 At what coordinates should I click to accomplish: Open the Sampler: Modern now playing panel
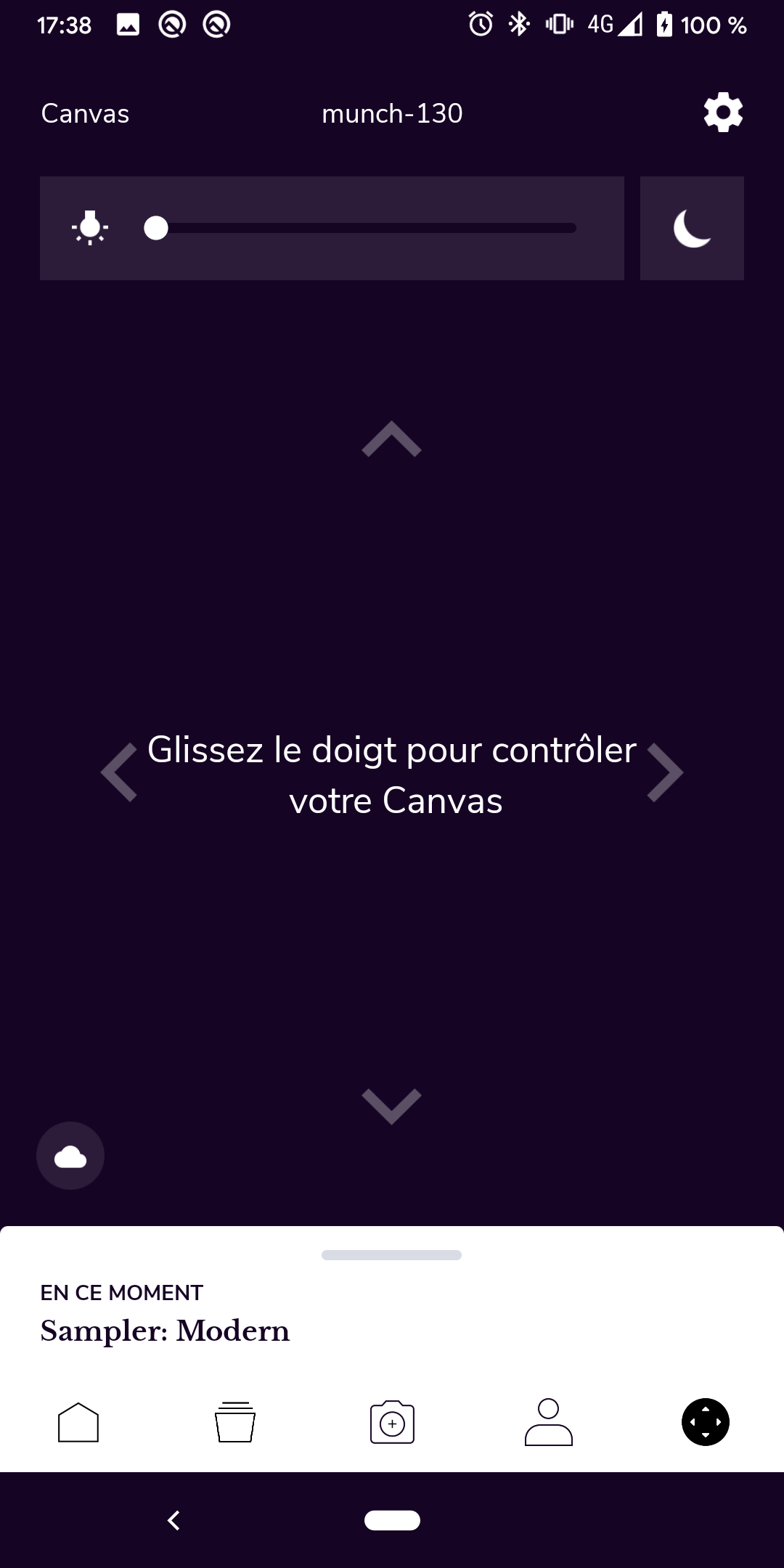(x=166, y=1330)
